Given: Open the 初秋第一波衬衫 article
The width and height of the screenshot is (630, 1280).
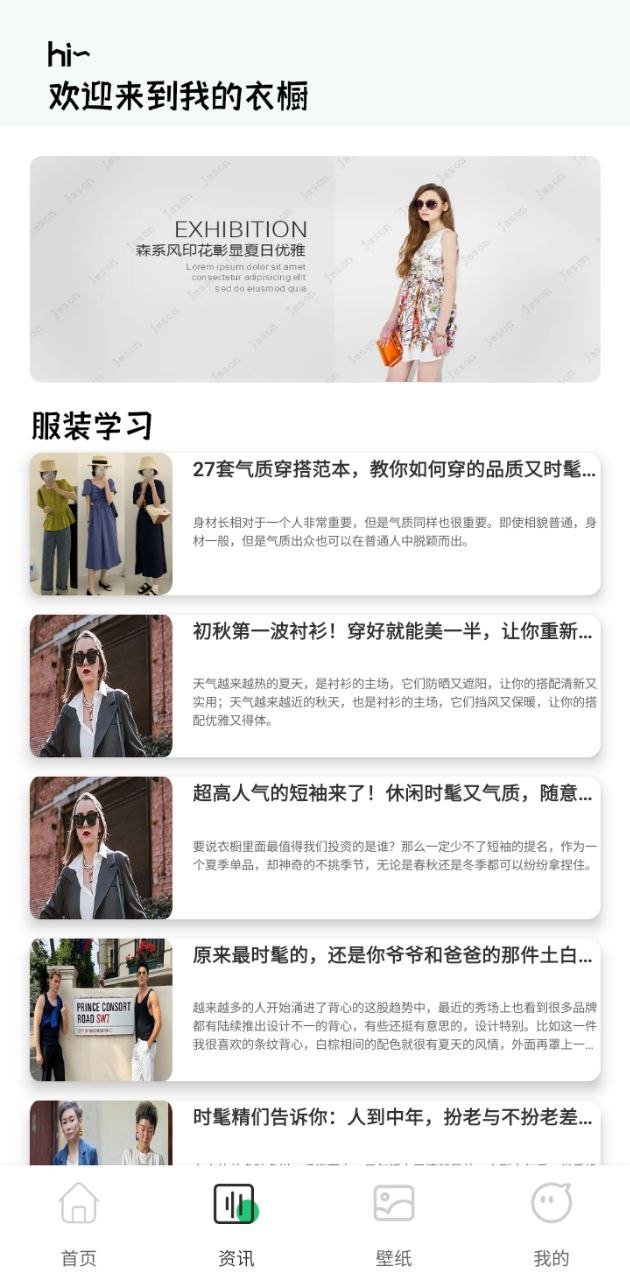Looking at the screenshot, I should (315, 685).
